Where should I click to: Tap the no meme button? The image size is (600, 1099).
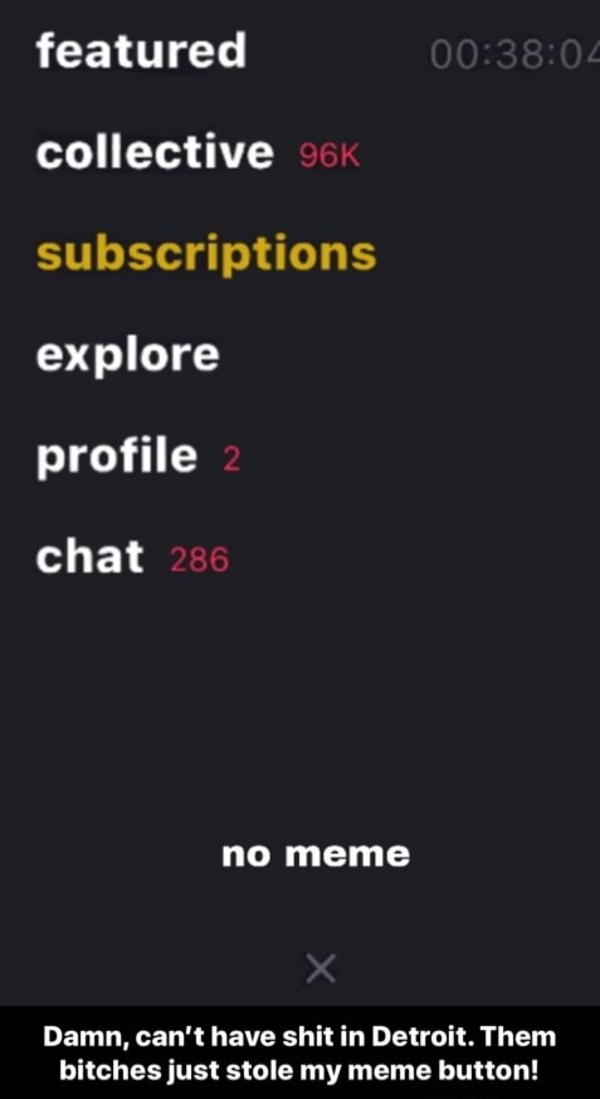tap(315, 854)
